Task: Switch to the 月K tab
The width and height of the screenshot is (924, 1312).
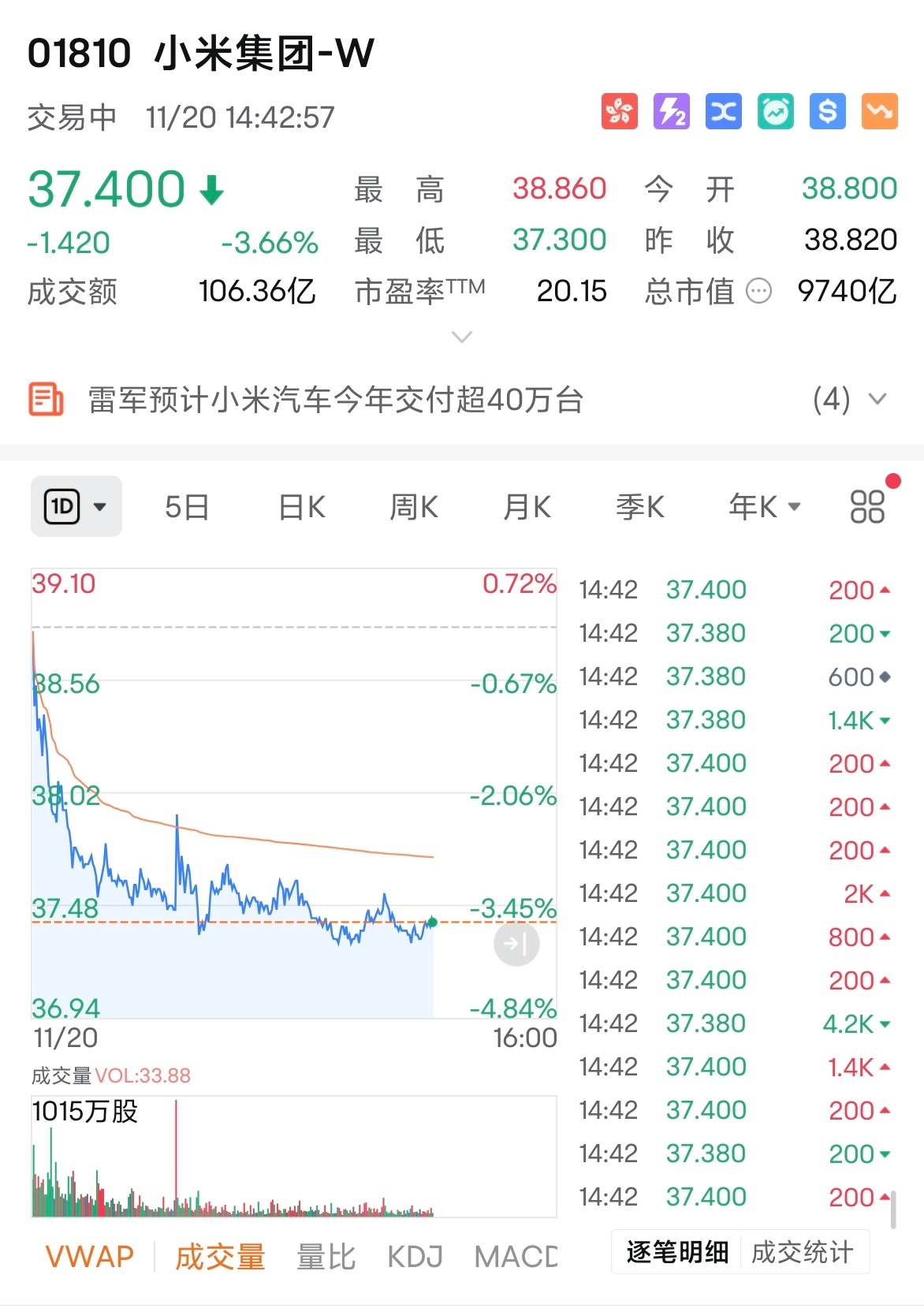Action: click(x=526, y=507)
